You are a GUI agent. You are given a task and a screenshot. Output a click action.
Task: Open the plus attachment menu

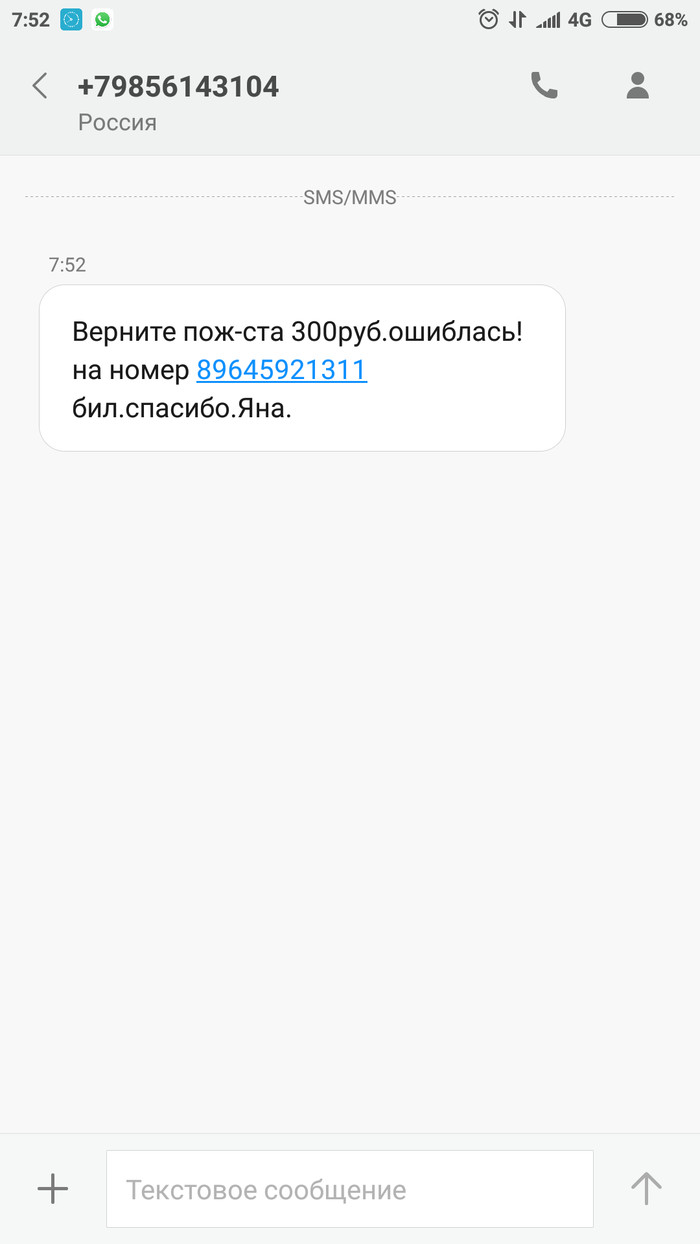52,1188
